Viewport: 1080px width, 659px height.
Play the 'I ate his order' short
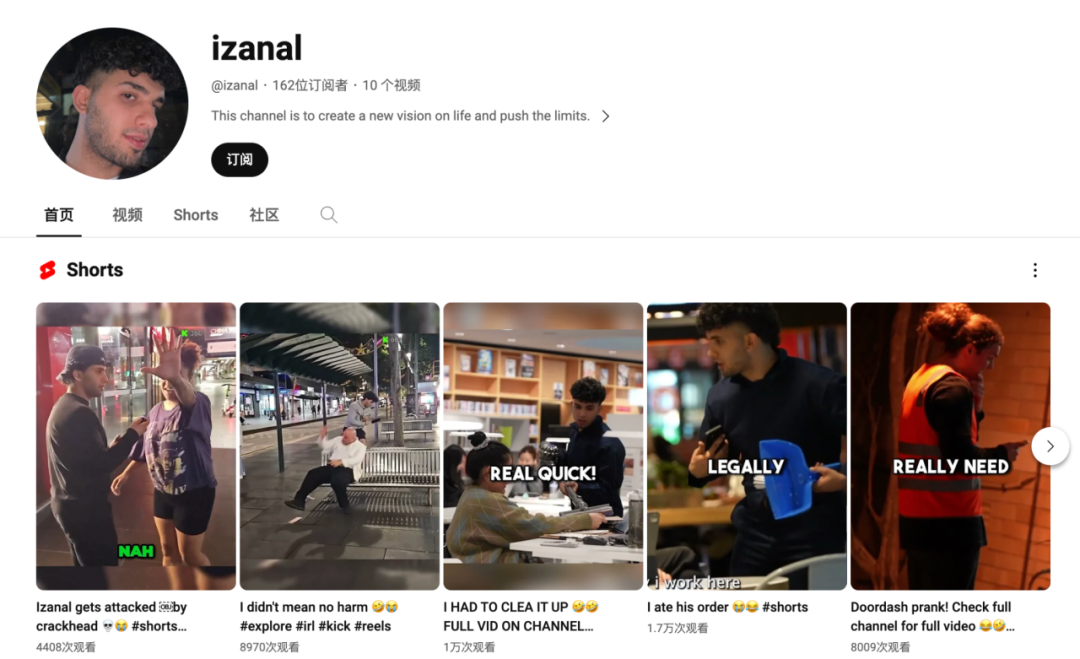tap(746, 446)
